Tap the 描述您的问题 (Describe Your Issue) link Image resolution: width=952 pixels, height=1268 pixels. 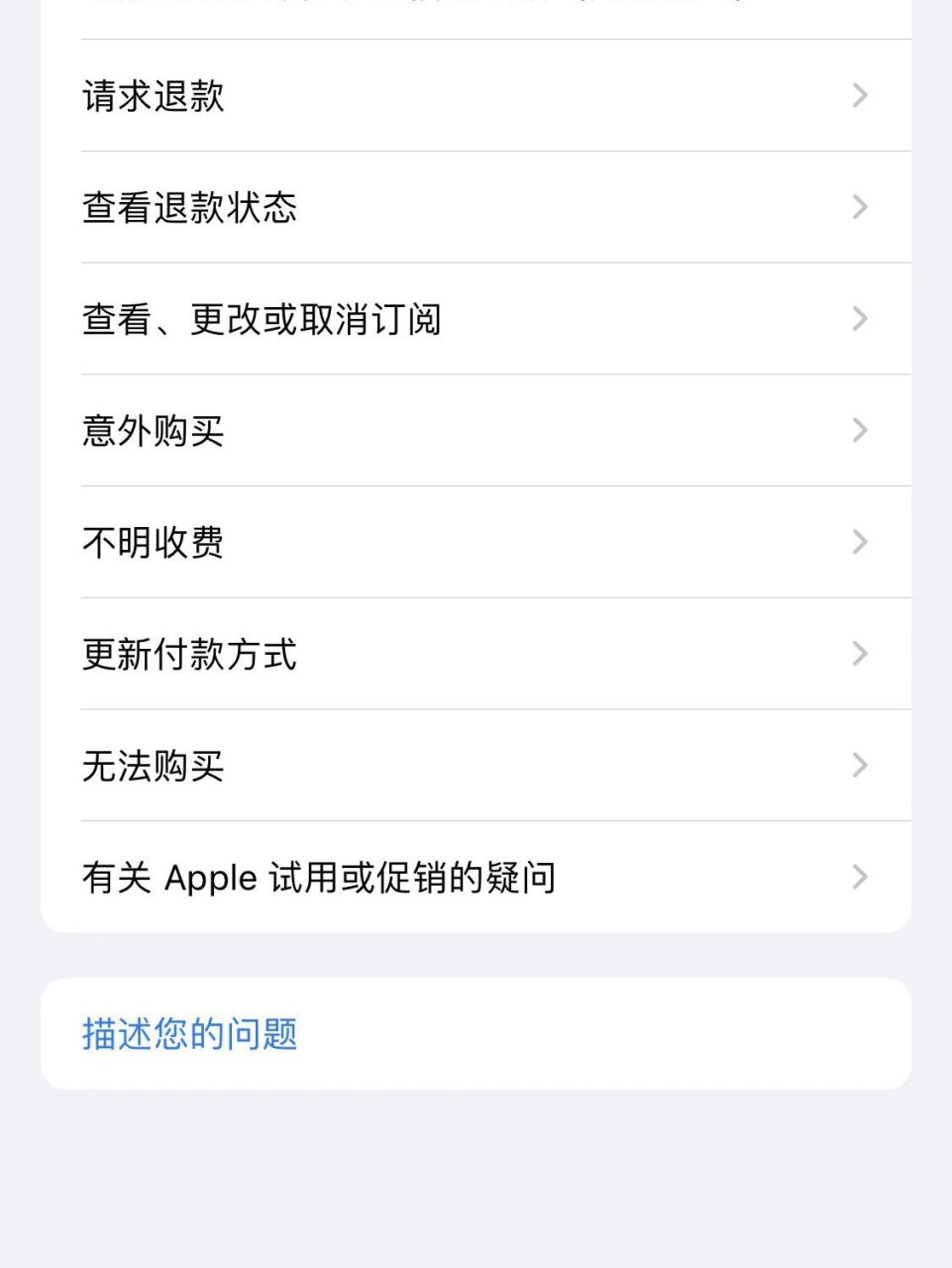click(x=191, y=1033)
